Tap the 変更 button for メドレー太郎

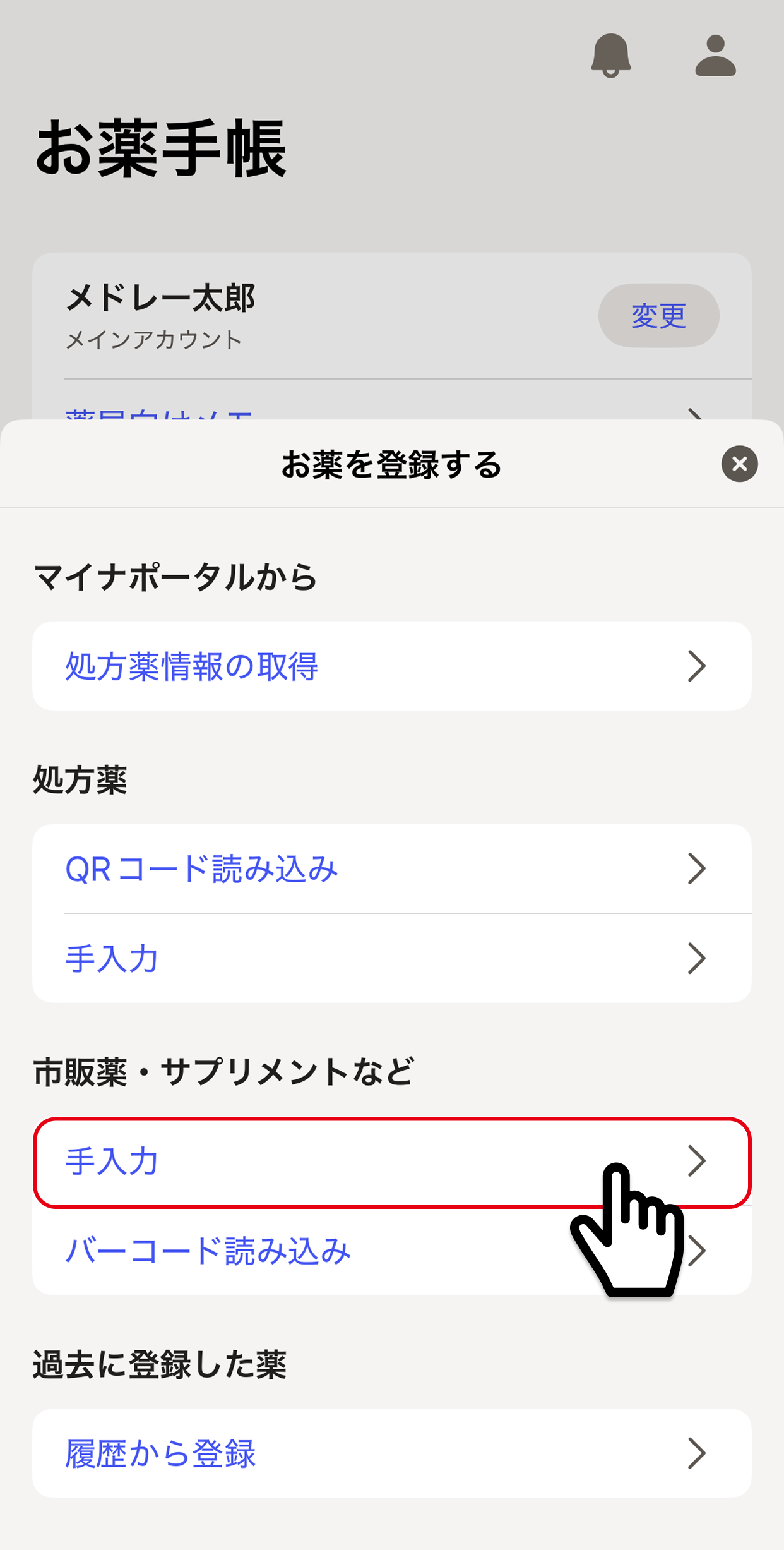tap(658, 315)
